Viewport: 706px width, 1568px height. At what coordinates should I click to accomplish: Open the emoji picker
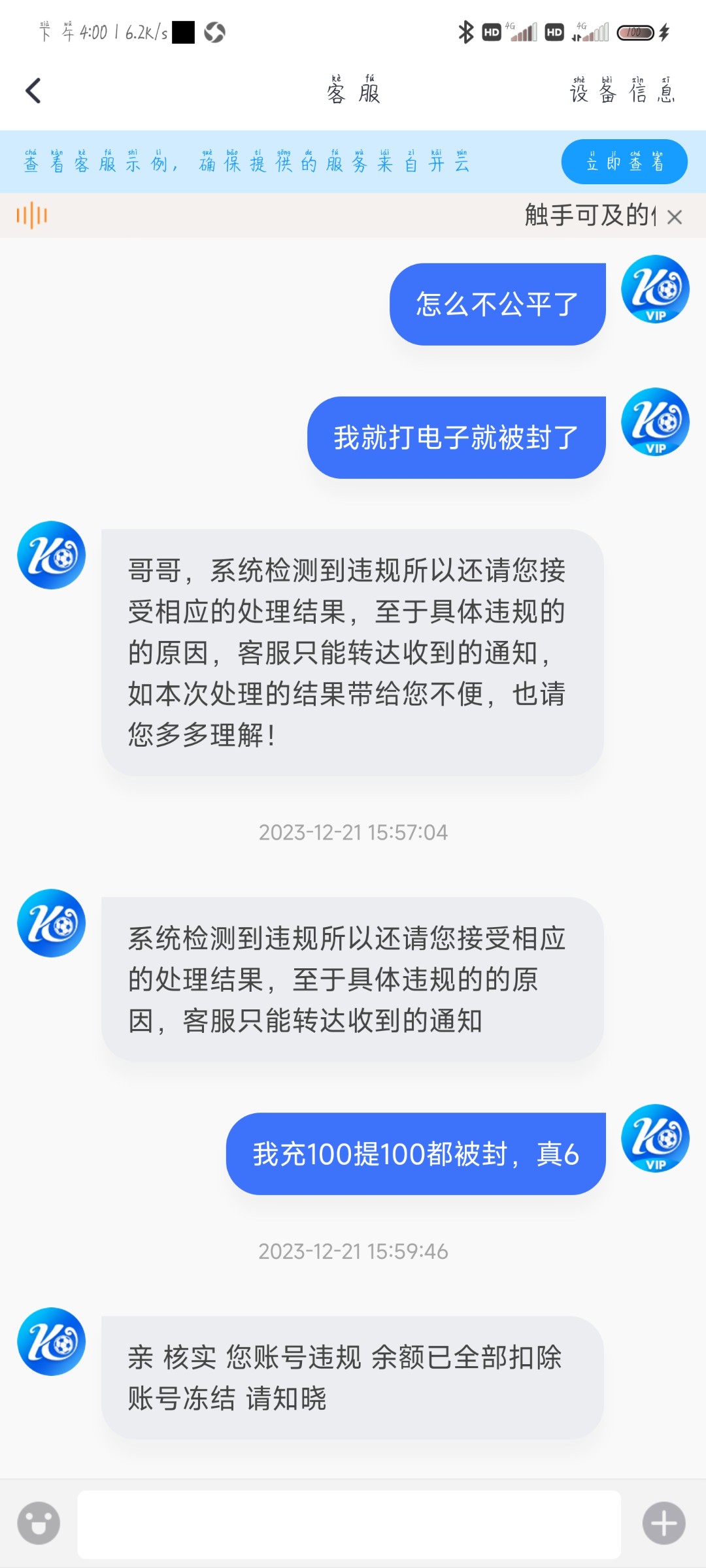click(x=39, y=1523)
